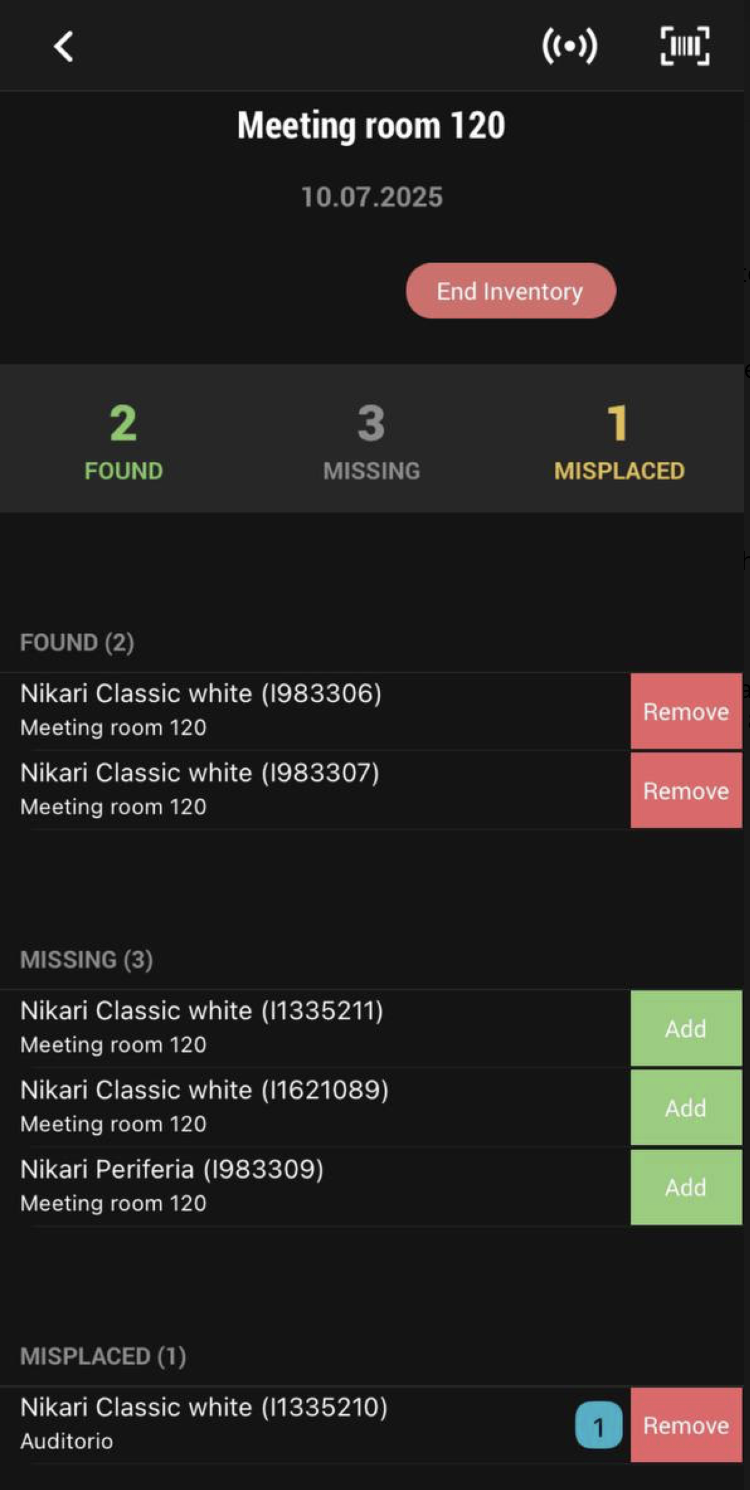Show the Found count tab
Image resolution: width=750 pixels, height=1490 pixels.
click(123, 441)
